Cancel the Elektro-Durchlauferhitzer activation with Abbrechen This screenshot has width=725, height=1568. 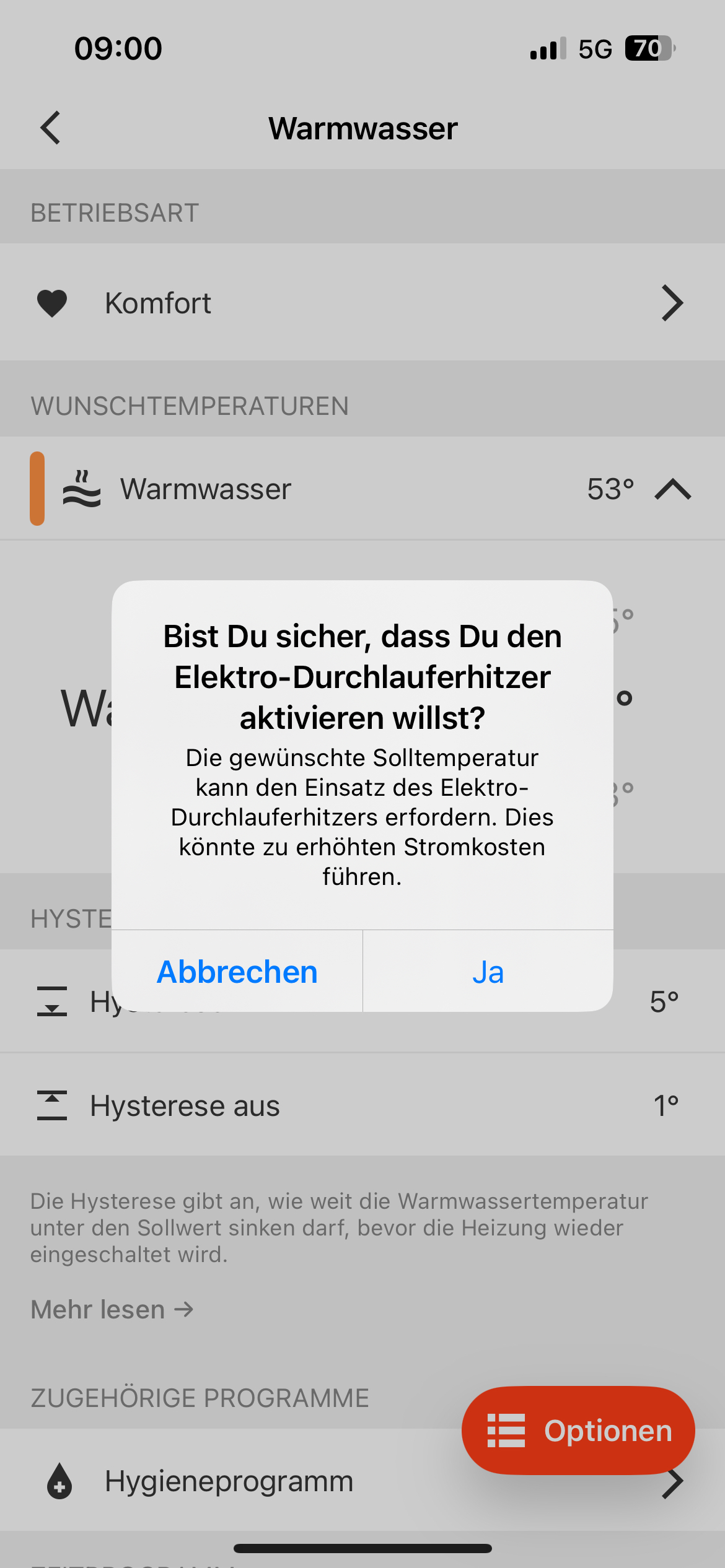coord(237,972)
